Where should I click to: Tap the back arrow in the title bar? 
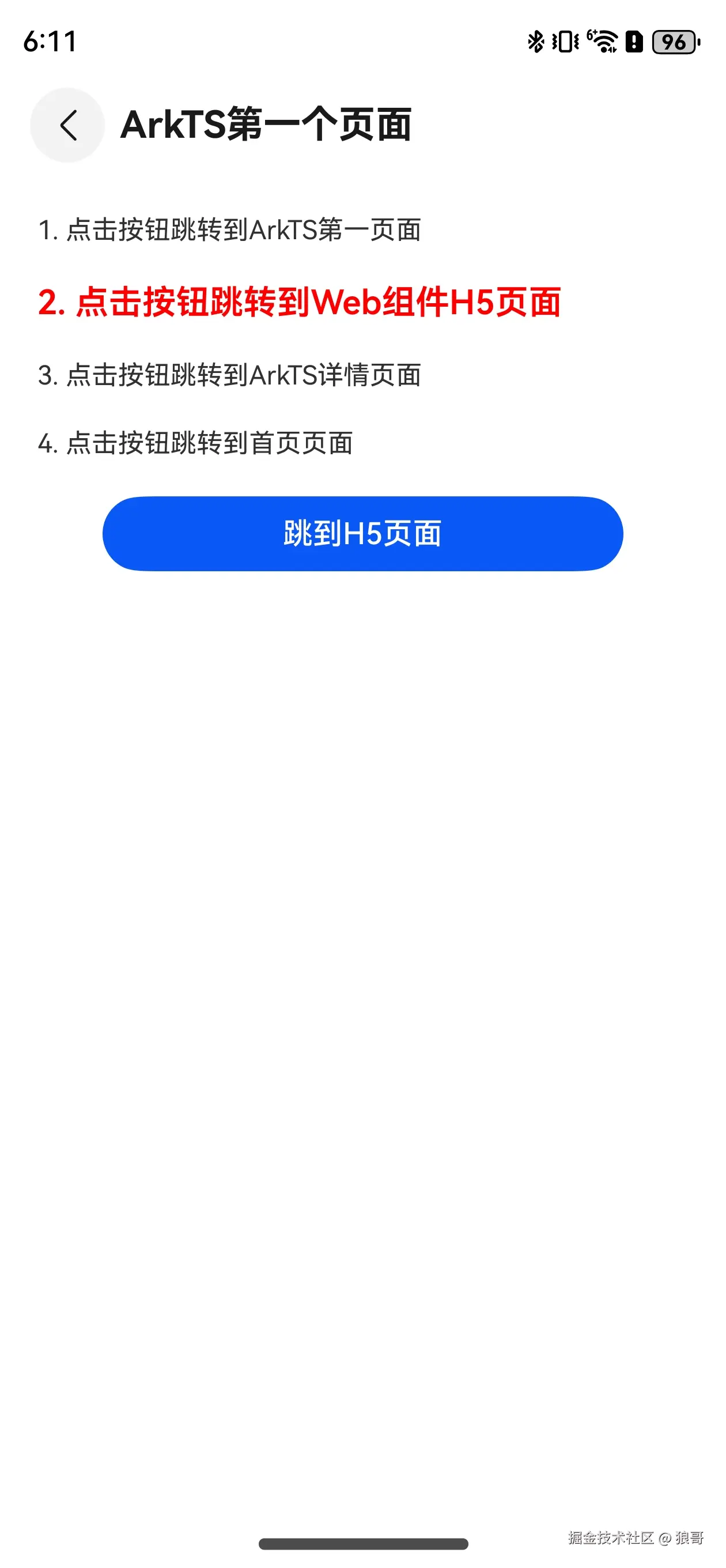click(x=67, y=125)
